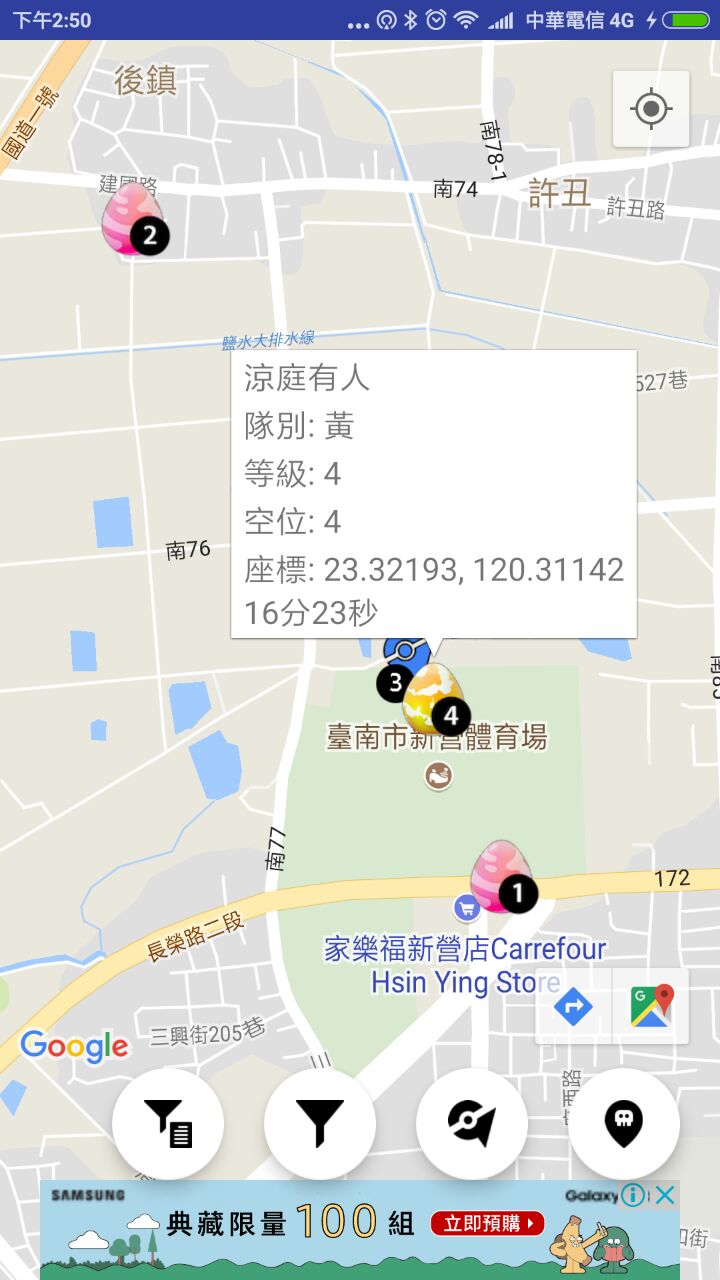This screenshot has width=720, height=1280.
Task: Open the filter list button
Action: click(x=168, y=1124)
